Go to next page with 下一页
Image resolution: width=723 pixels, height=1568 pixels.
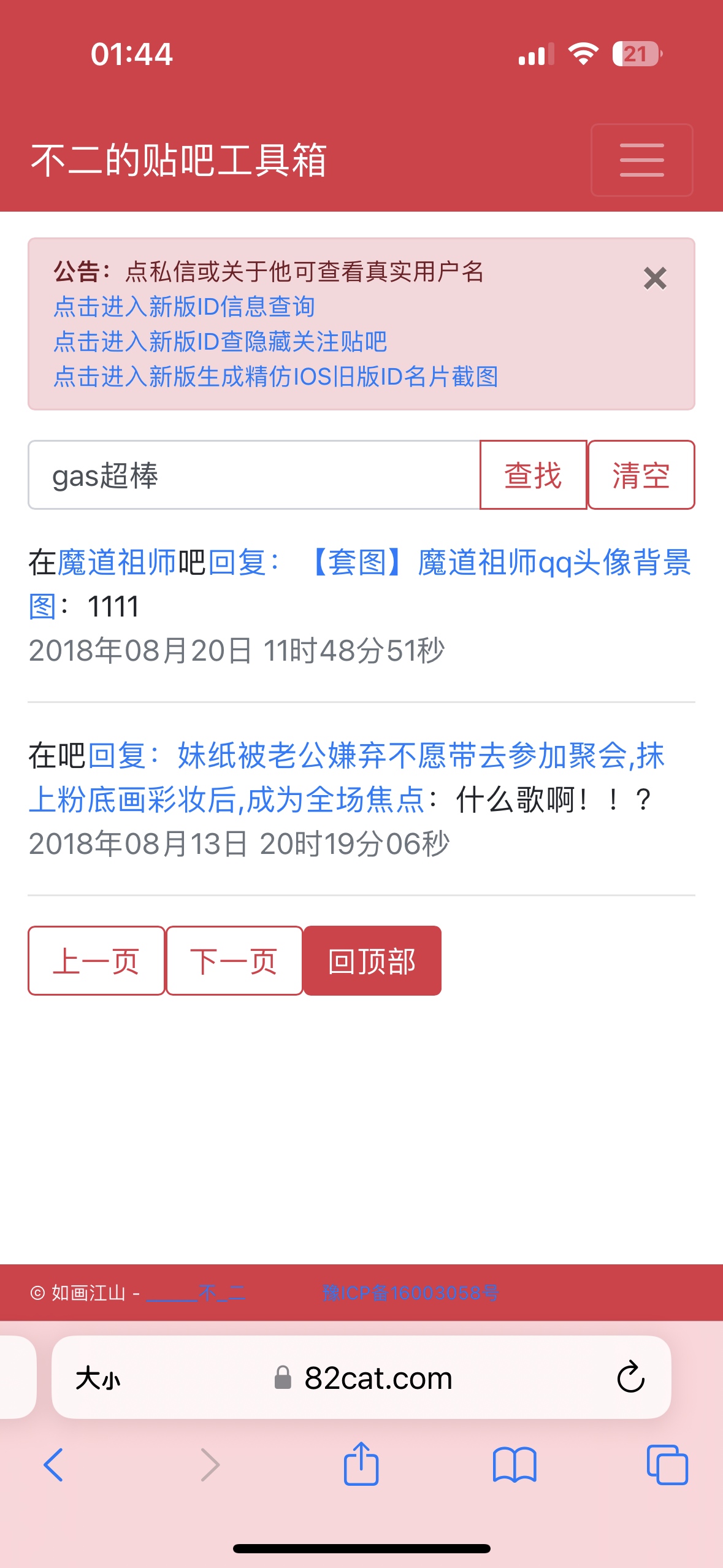[x=234, y=961]
